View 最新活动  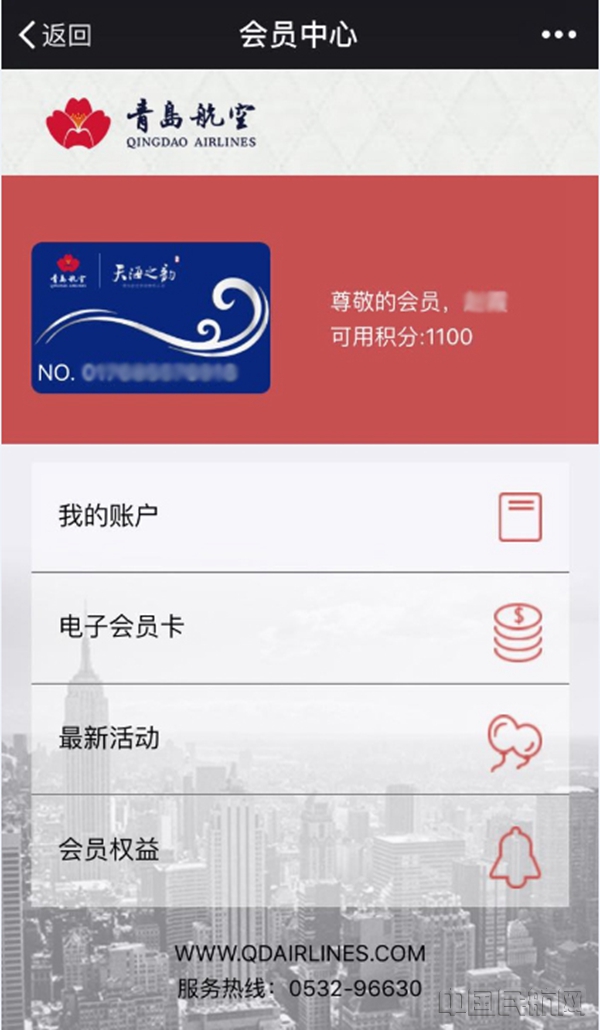[300, 739]
